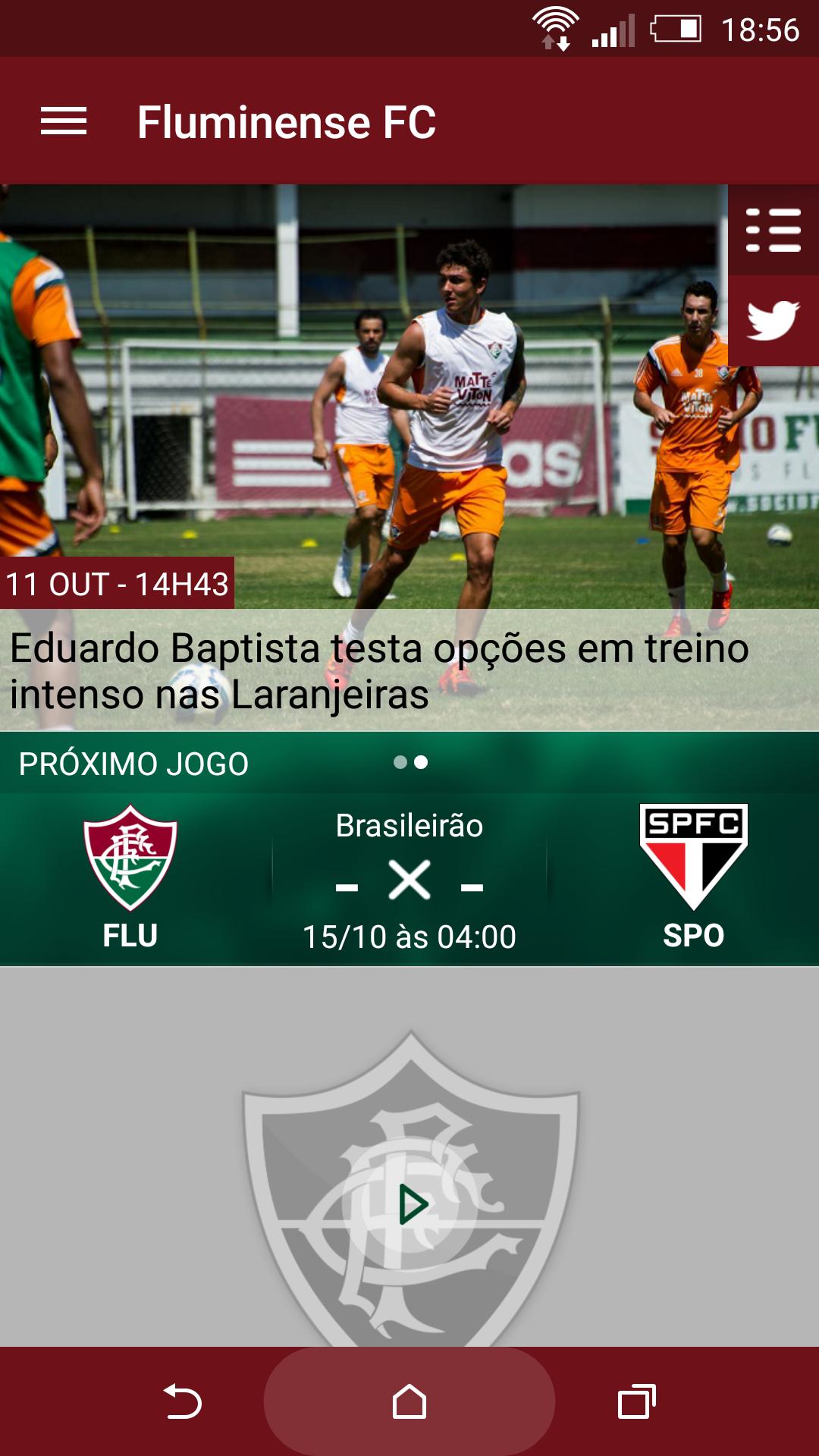Open the match scheduled 15/10 às 04:00
Viewport: 819px width, 1456px height.
point(409,937)
